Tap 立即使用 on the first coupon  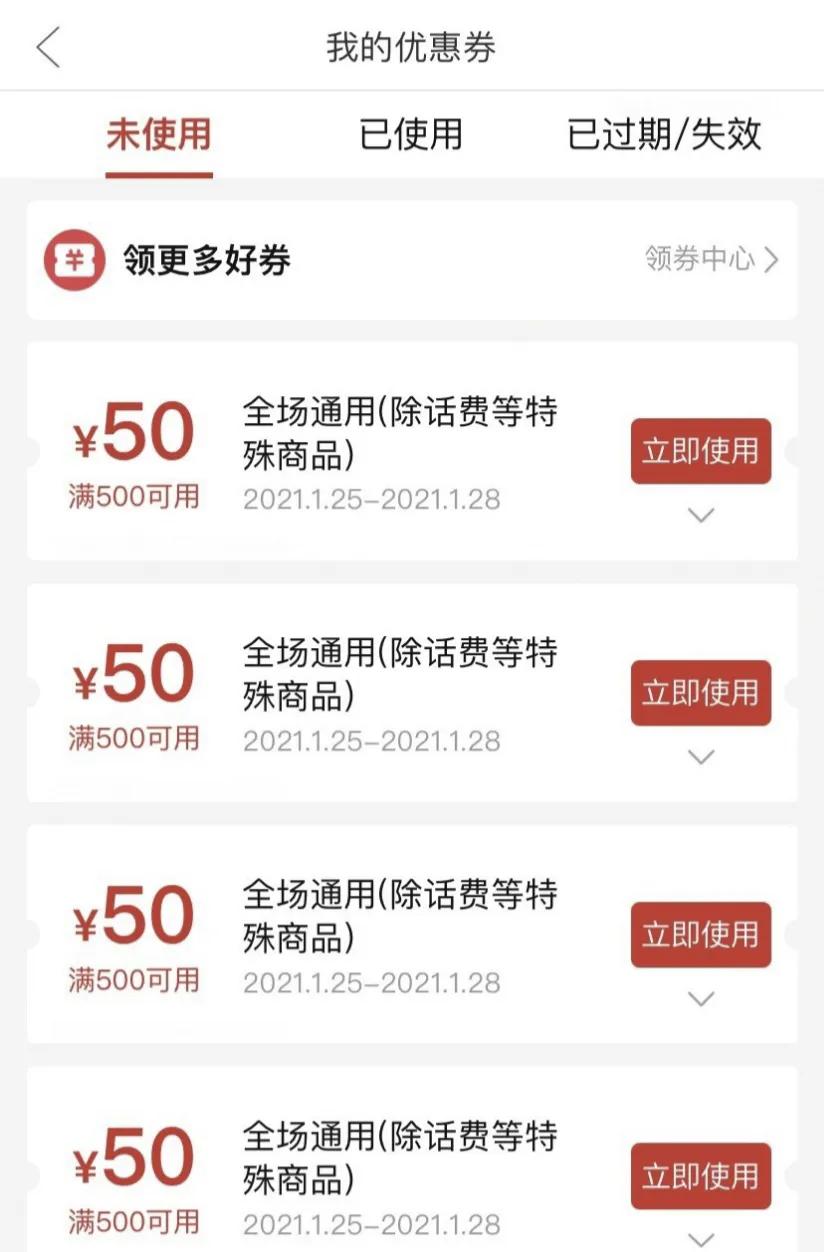click(700, 451)
